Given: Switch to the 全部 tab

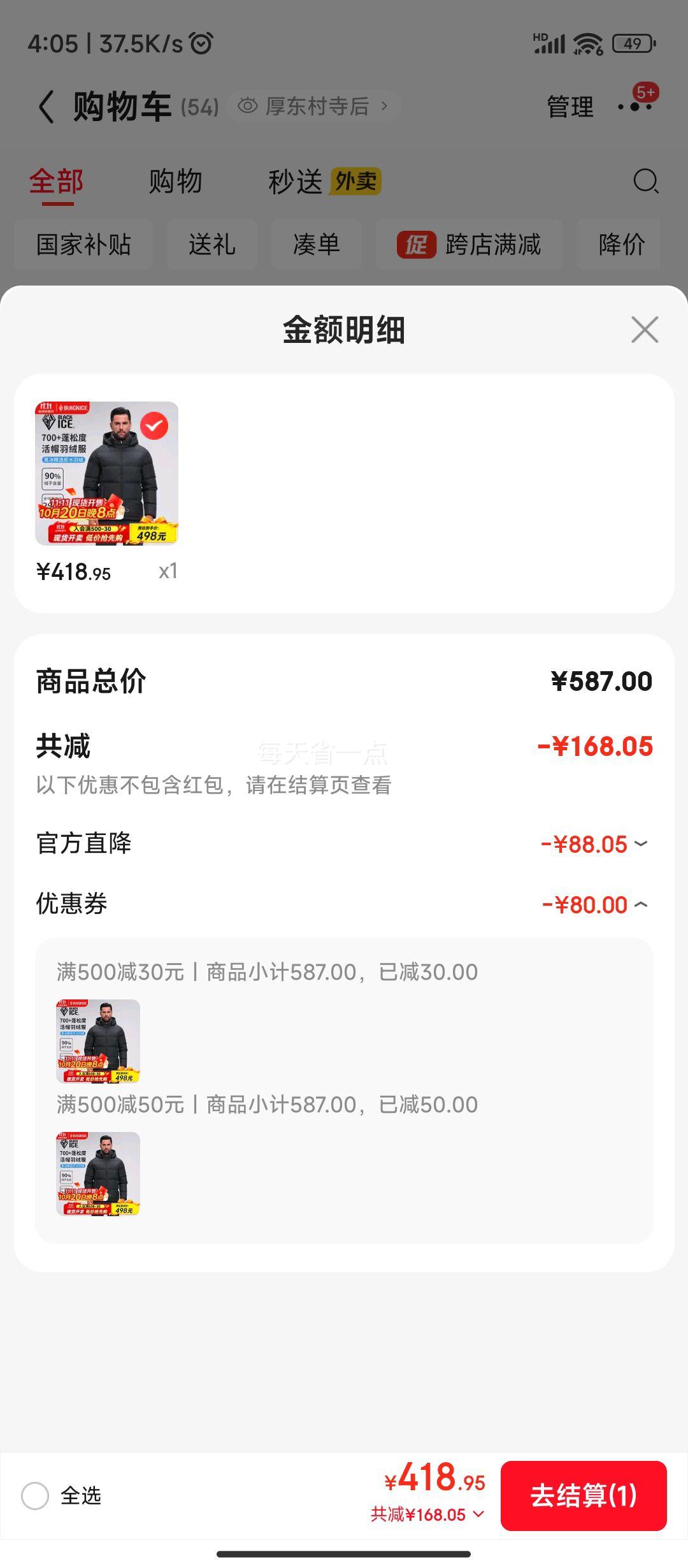Looking at the screenshot, I should [56, 182].
